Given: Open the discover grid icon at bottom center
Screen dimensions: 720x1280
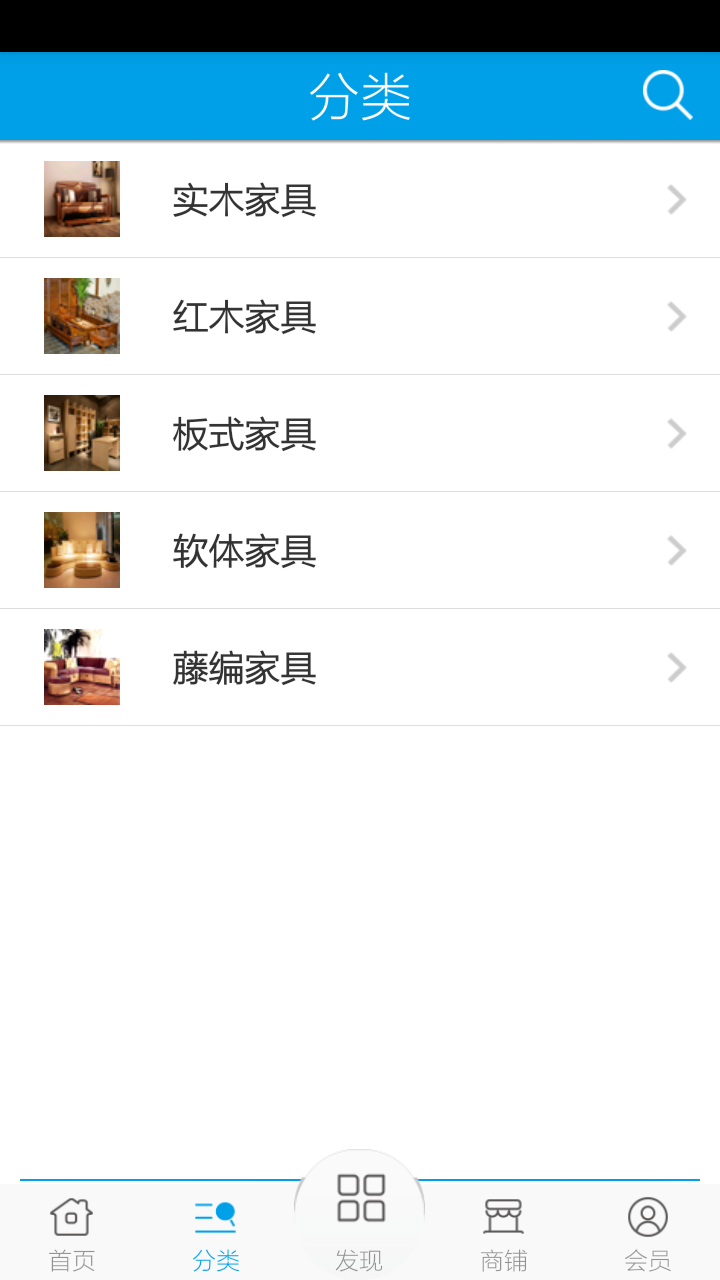Looking at the screenshot, I should 359,1197.
